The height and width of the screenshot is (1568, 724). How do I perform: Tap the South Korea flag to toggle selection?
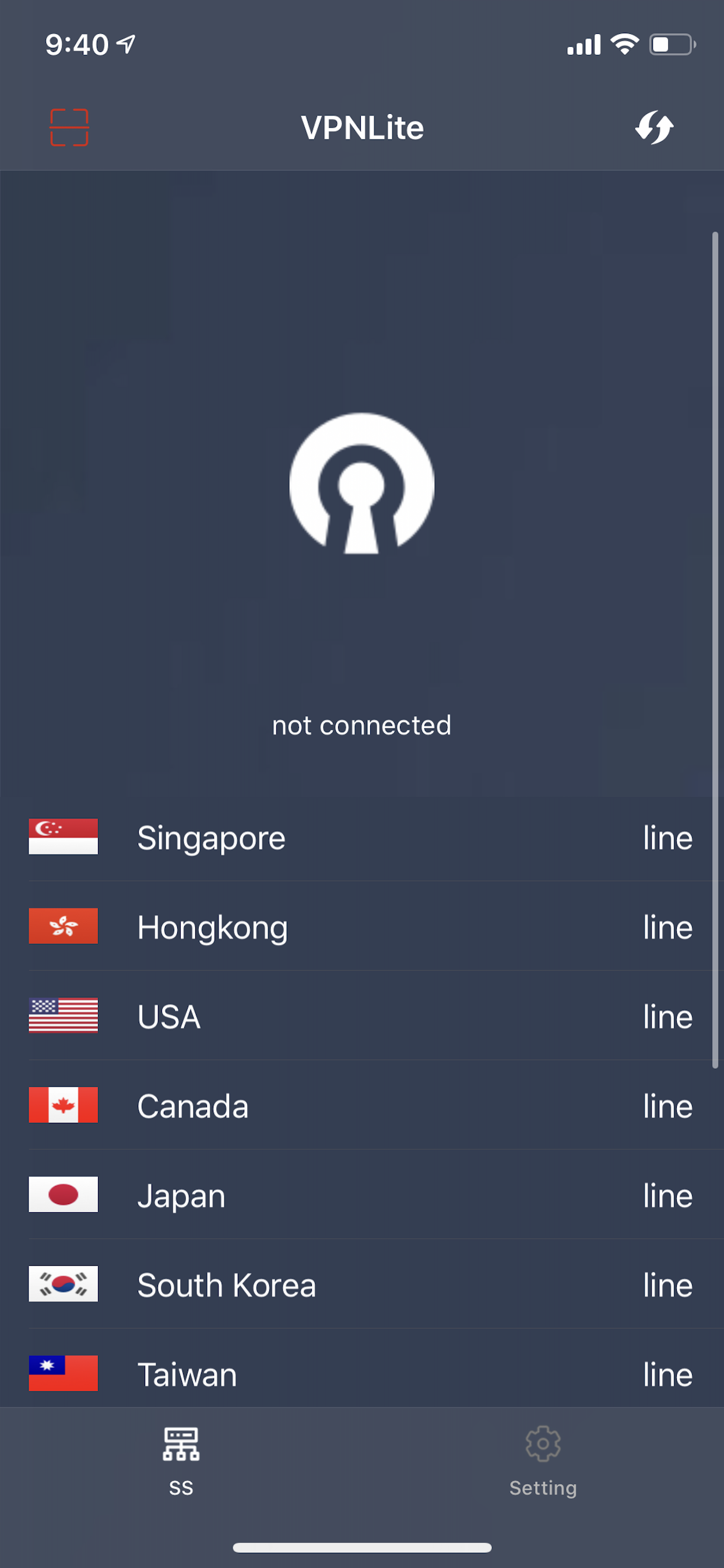coord(63,1284)
